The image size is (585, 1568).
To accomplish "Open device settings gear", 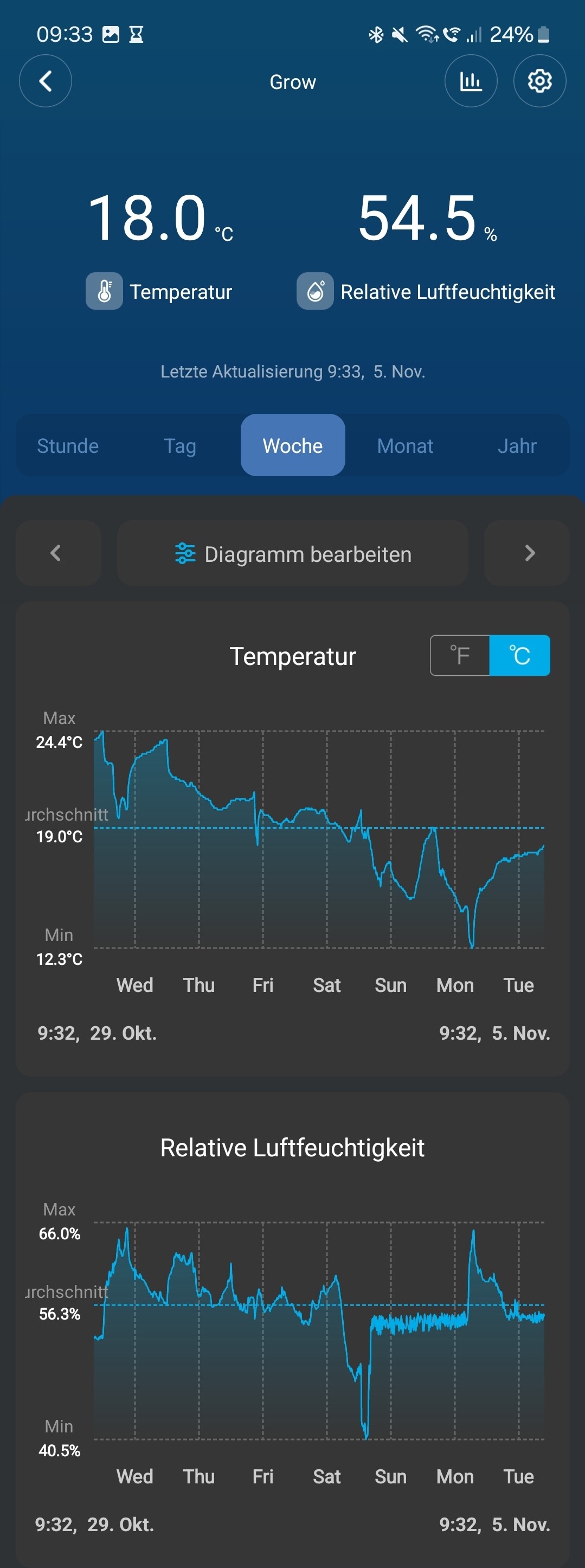I will click(x=539, y=81).
